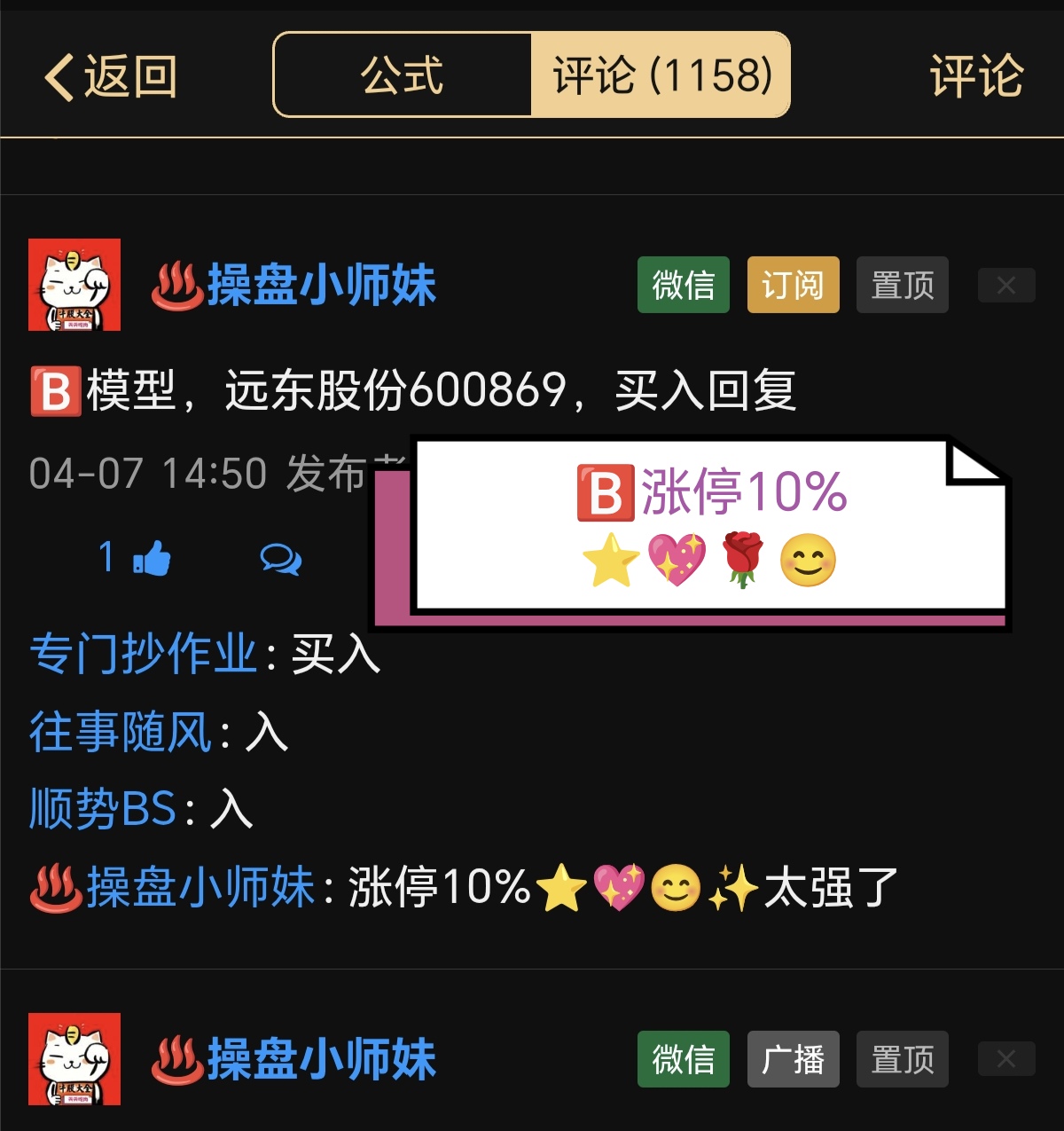Switch to the 公式 tab

(x=402, y=75)
